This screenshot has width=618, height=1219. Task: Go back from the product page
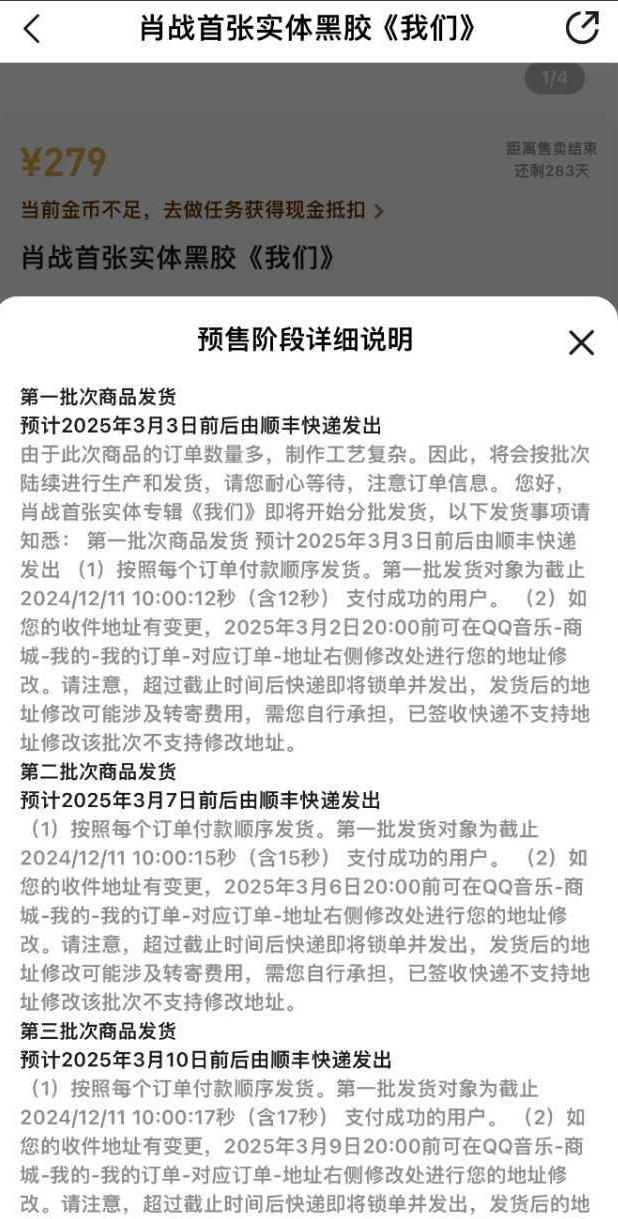(32, 29)
